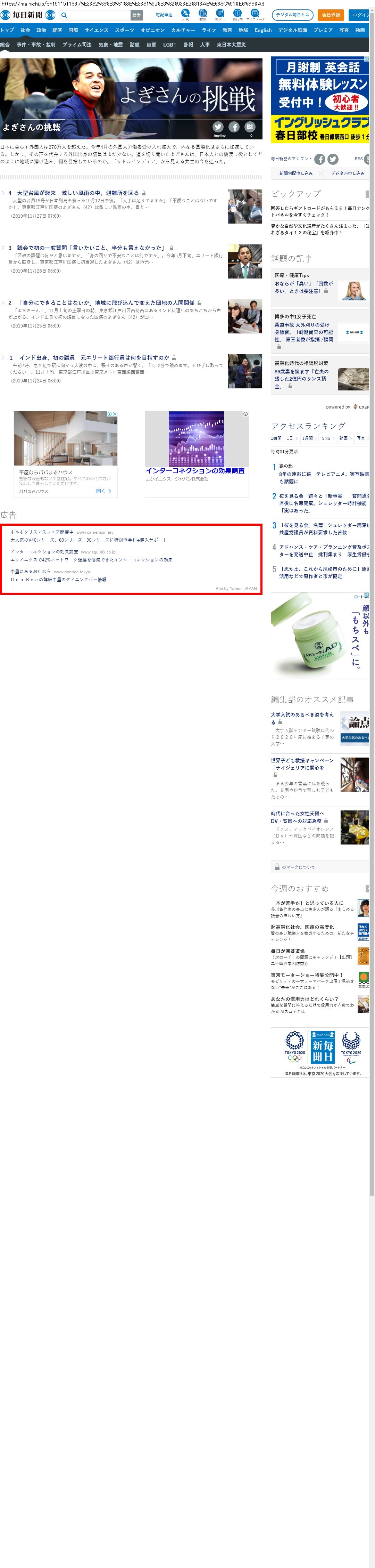Select the LGBT sub-category
Screen dimensions: 375x1568
point(169,45)
